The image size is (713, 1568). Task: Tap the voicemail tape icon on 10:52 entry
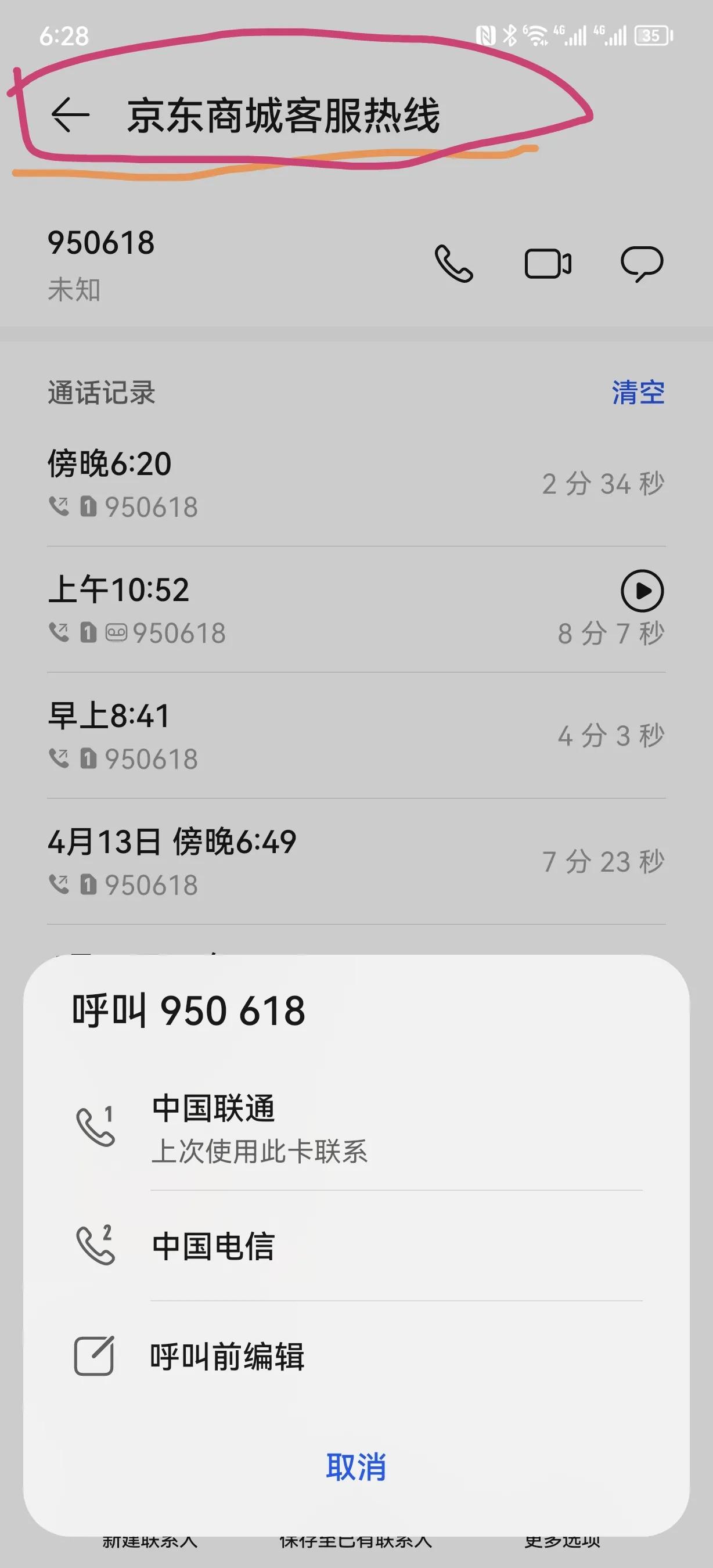click(116, 634)
